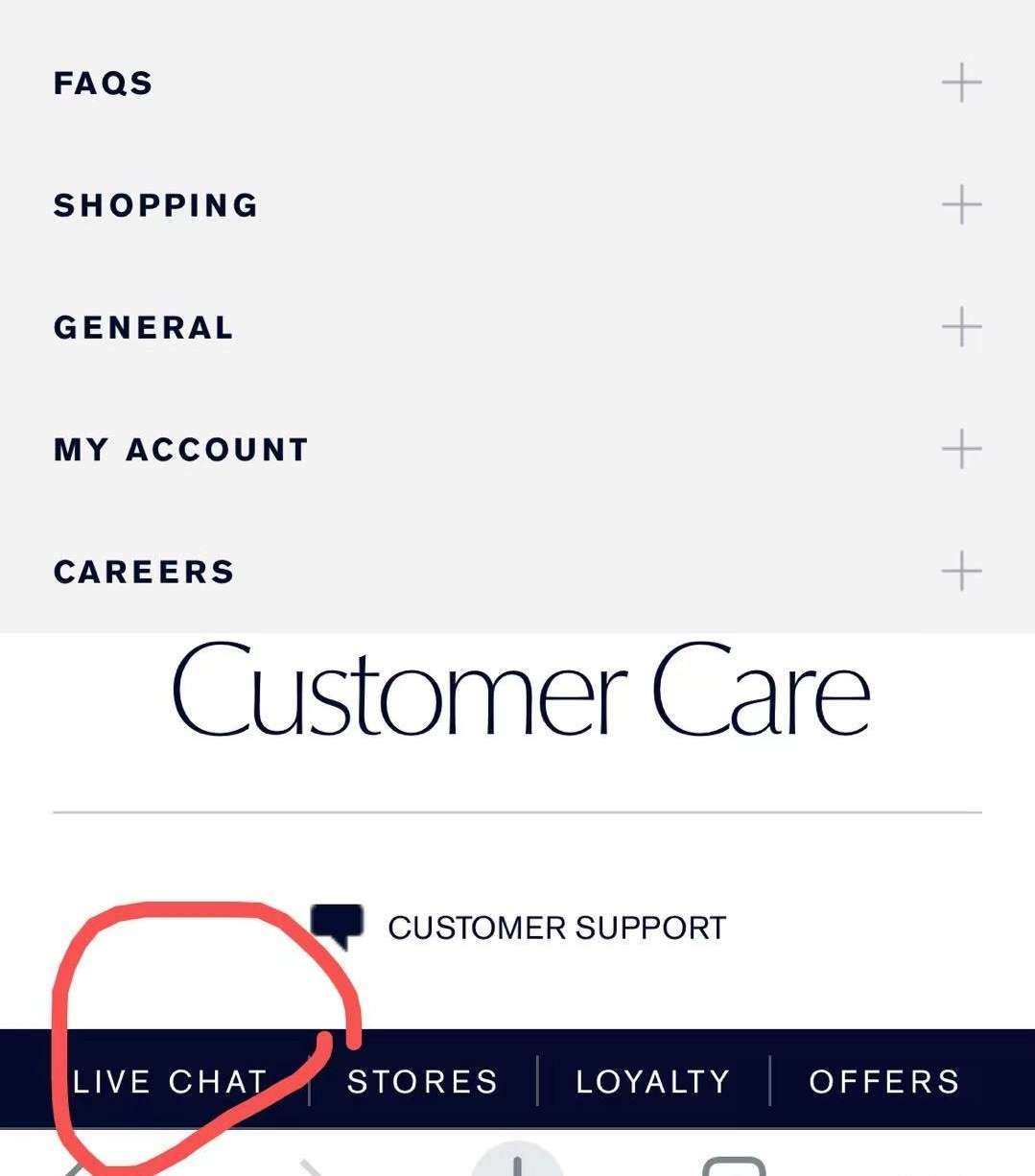Open the Stores locator
This screenshot has width=1035, height=1176.
pos(422,1081)
